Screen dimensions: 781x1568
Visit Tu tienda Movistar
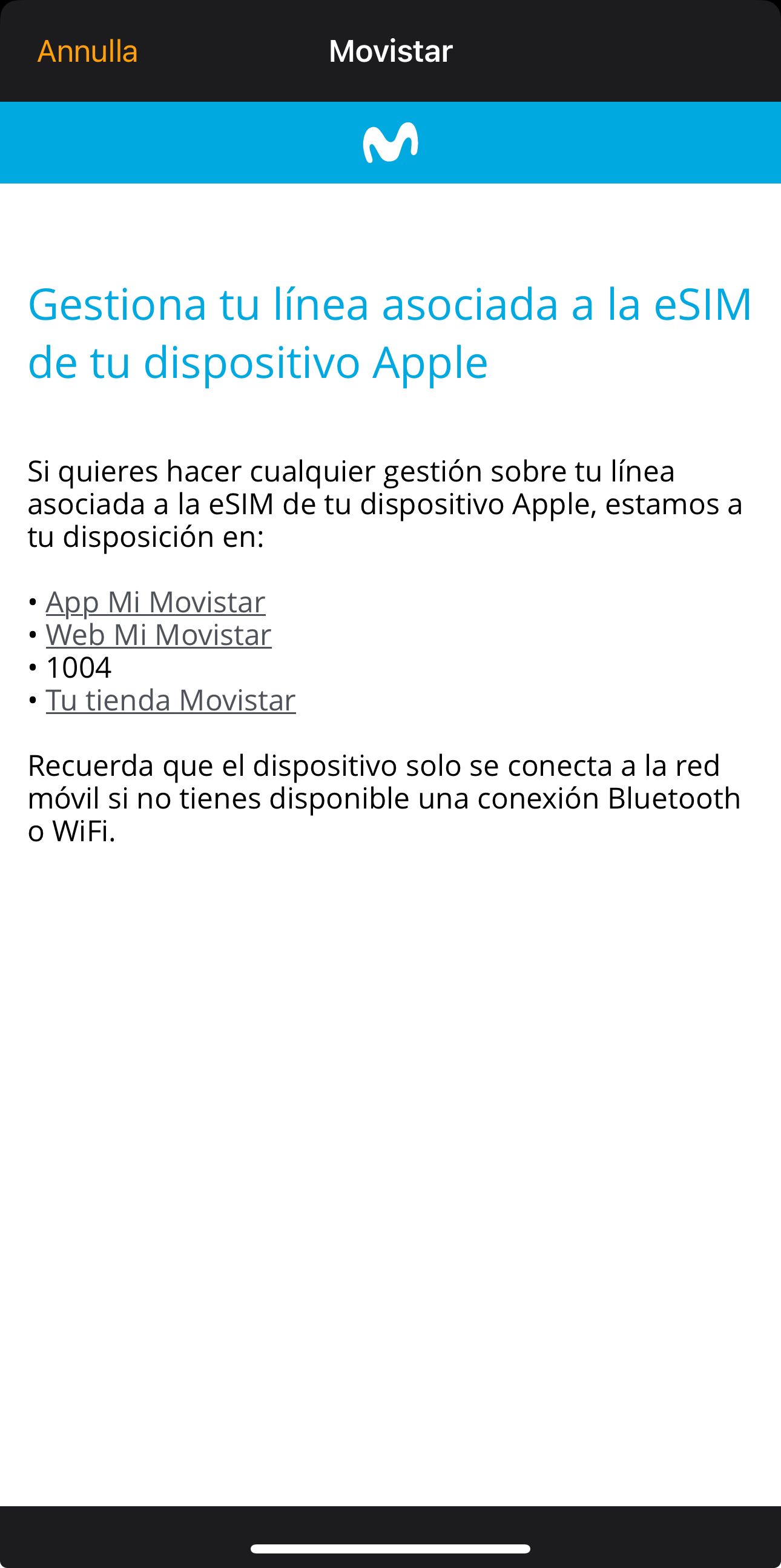coord(170,700)
